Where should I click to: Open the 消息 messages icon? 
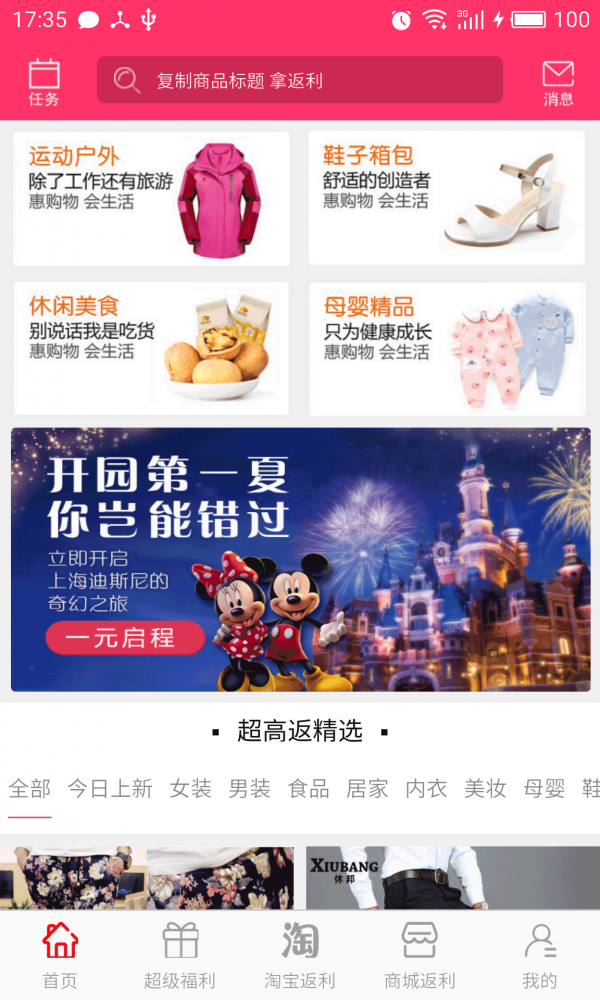(x=558, y=81)
